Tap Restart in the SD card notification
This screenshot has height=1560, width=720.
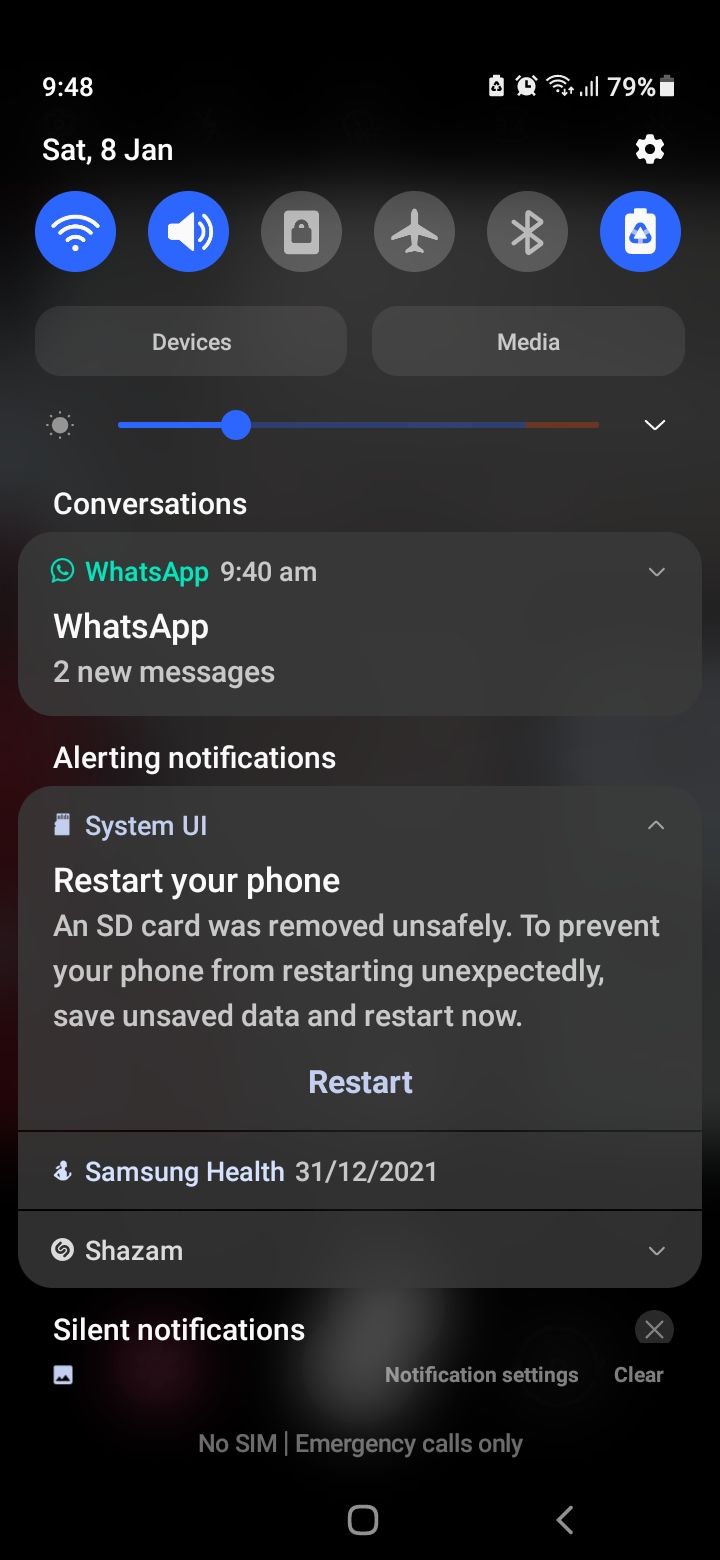pos(360,1082)
